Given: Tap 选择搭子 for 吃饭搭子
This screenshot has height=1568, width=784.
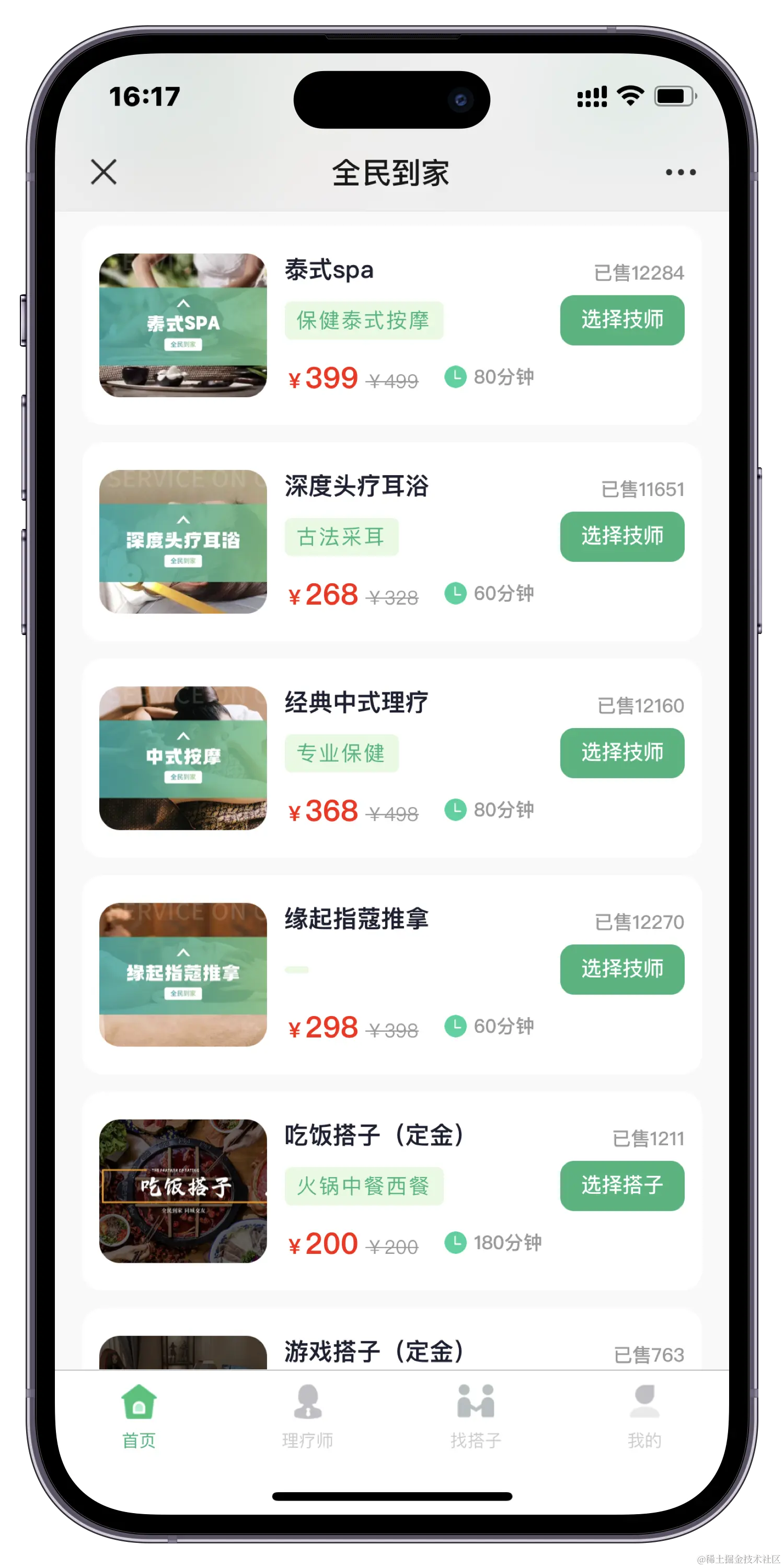Looking at the screenshot, I should (x=621, y=1186).
